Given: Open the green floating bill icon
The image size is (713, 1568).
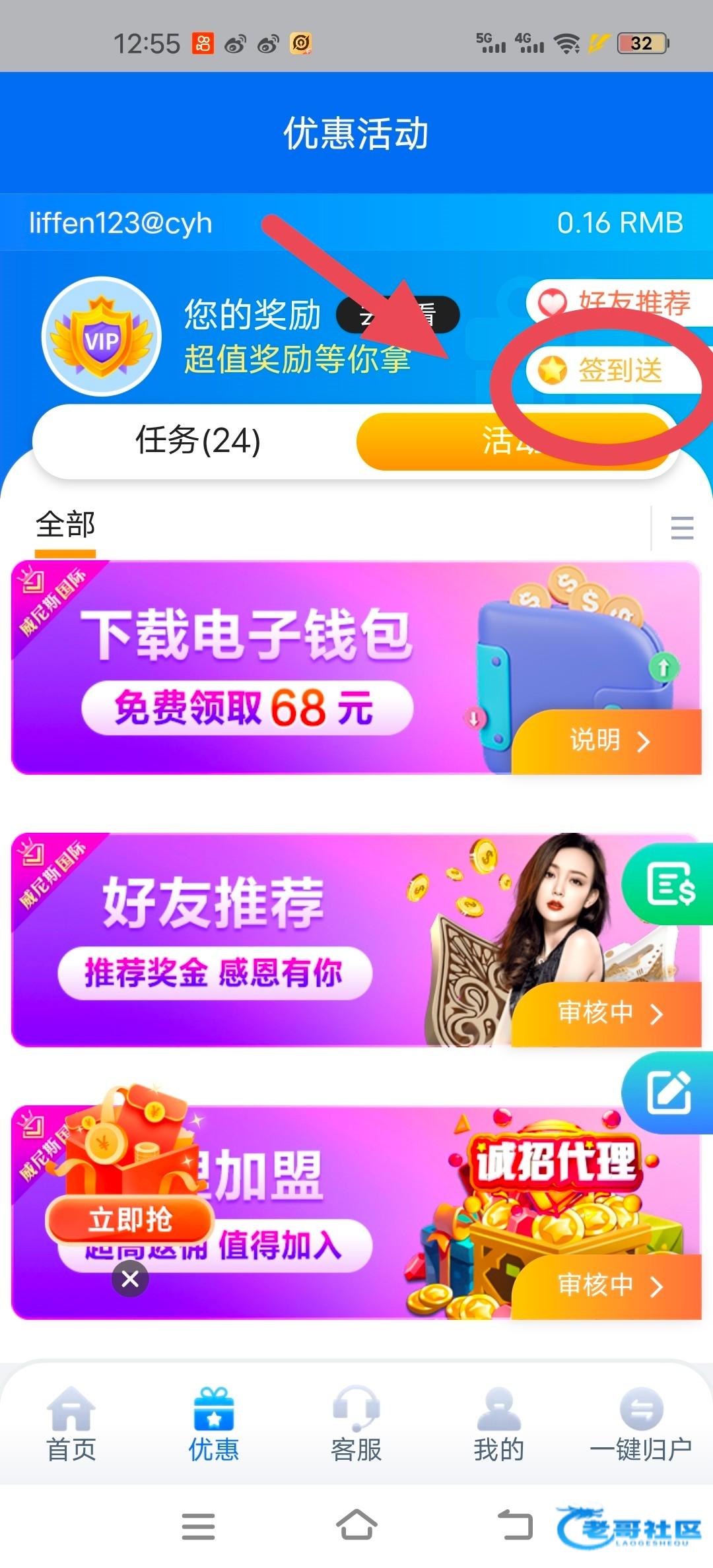Looking at the screenshot, I should (x=670, y=884).
